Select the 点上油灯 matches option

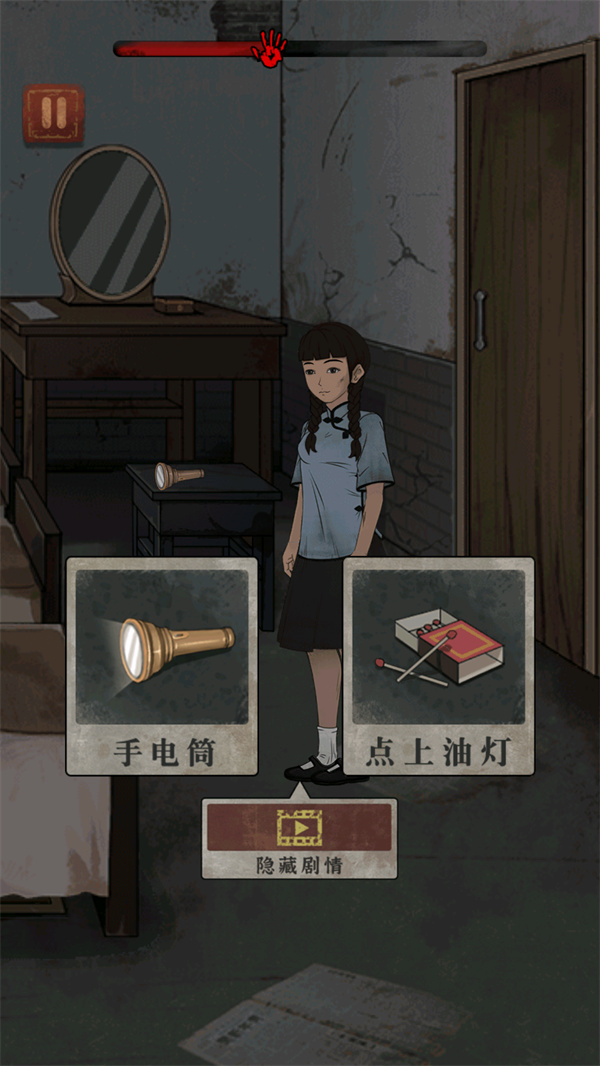click(439, 665)
